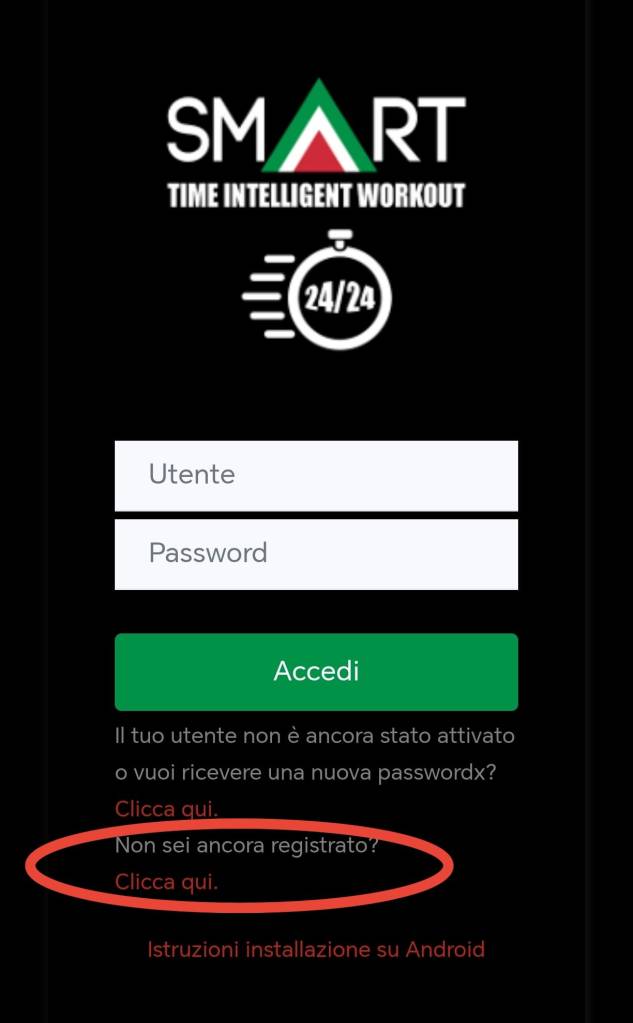The image size is (633, 1023).
Task: Tap 'Clicca qui' under 'Non sei ancora registrato?'
Action: pyautogui.click(x=166, y=882)
